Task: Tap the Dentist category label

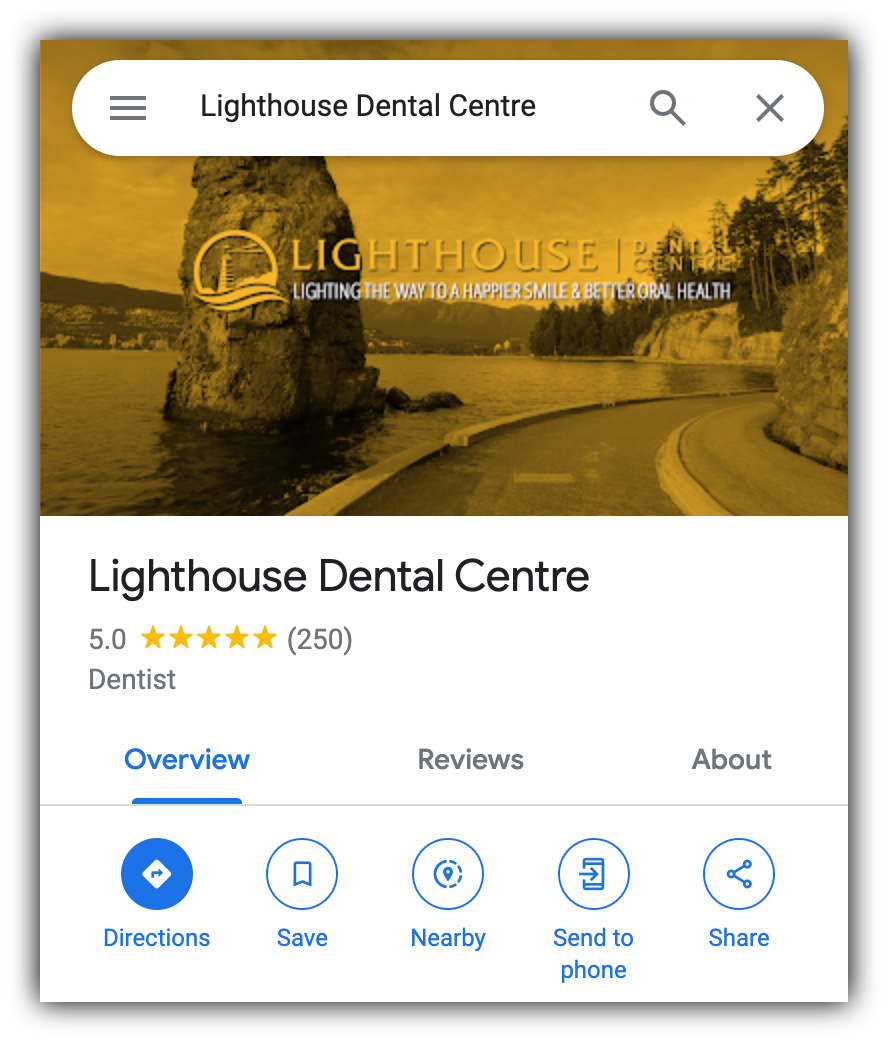Action: (x=132, y=679)
